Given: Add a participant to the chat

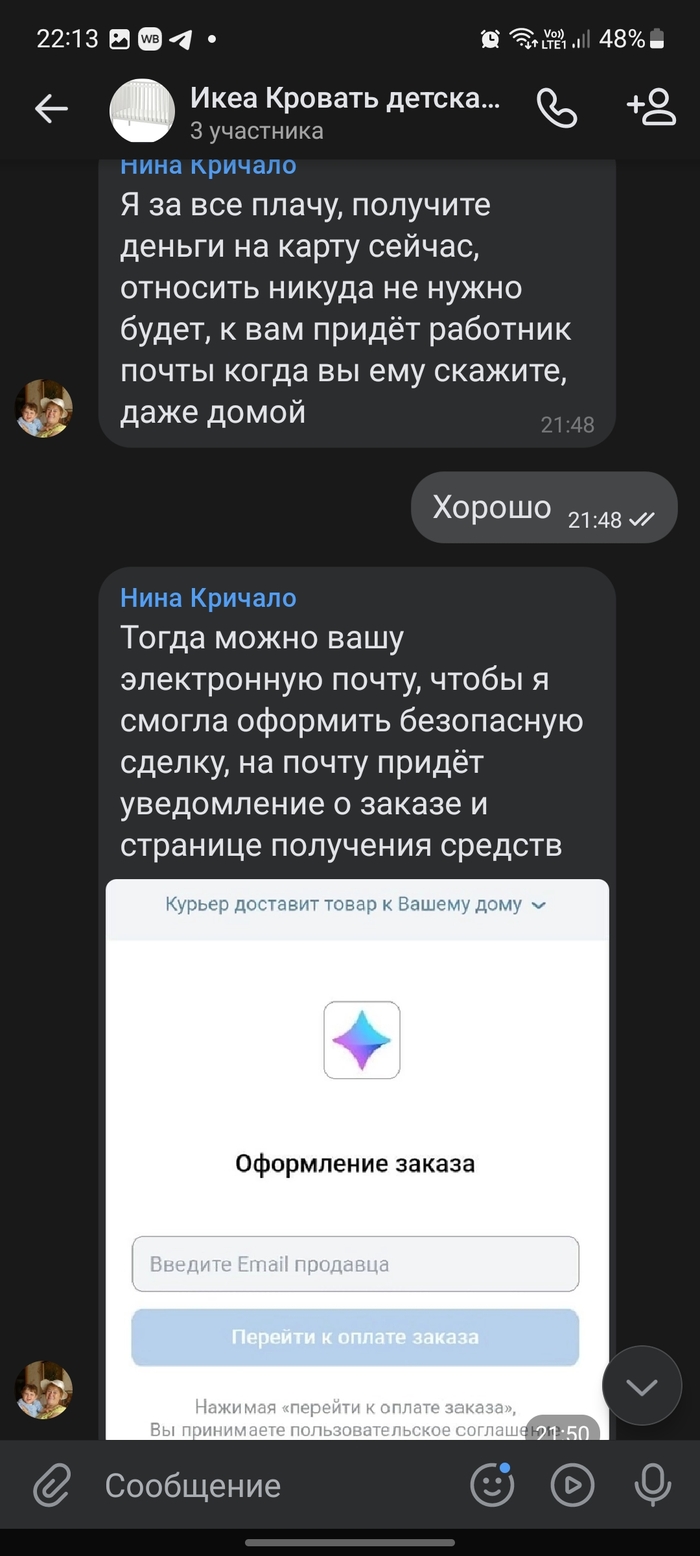Looking at the screenshot, I should tap(651, 108).
